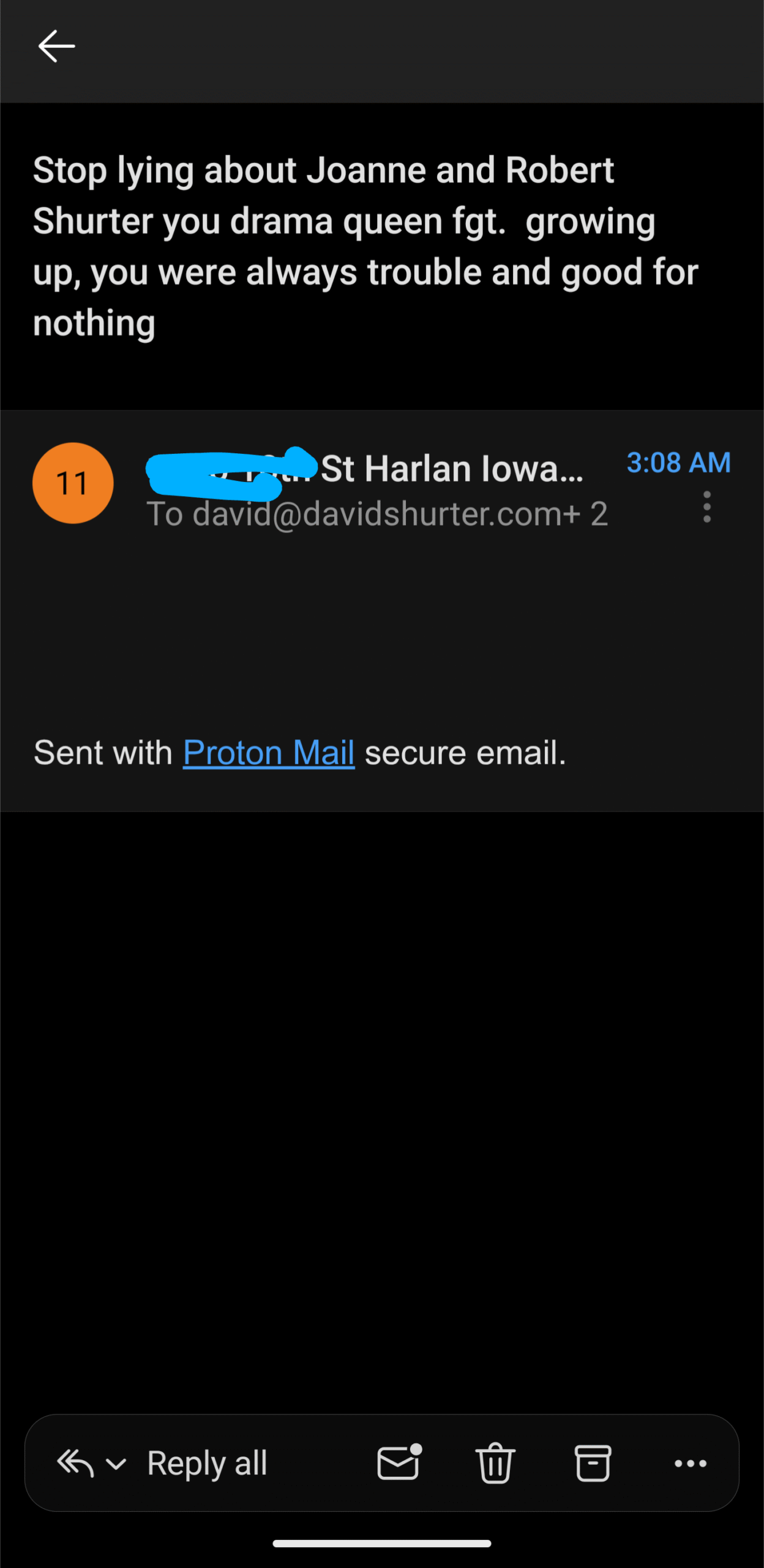Go back to the inbox
Screen dimensions: 764x1568
[x=56, y=47]
